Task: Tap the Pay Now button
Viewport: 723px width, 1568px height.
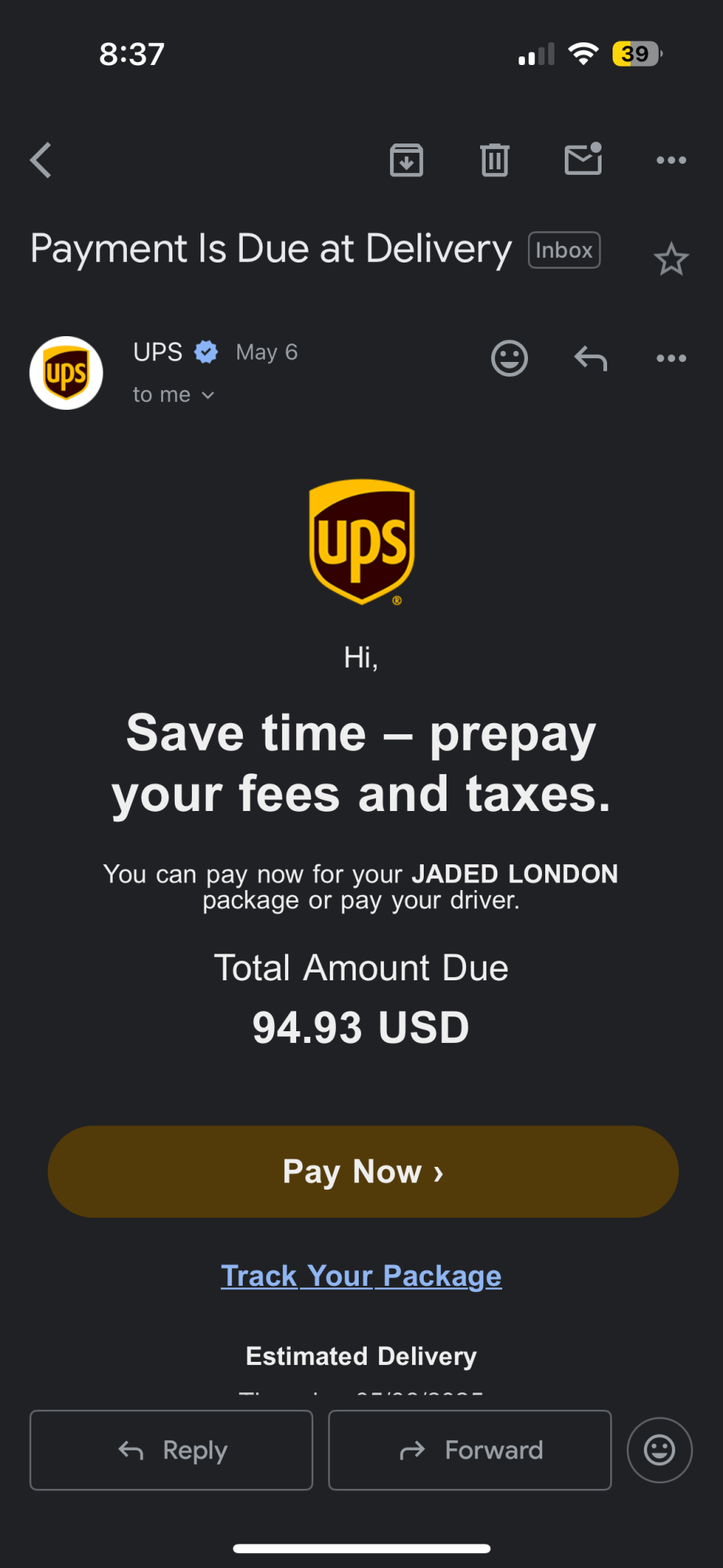Action: pos(363,1171)
